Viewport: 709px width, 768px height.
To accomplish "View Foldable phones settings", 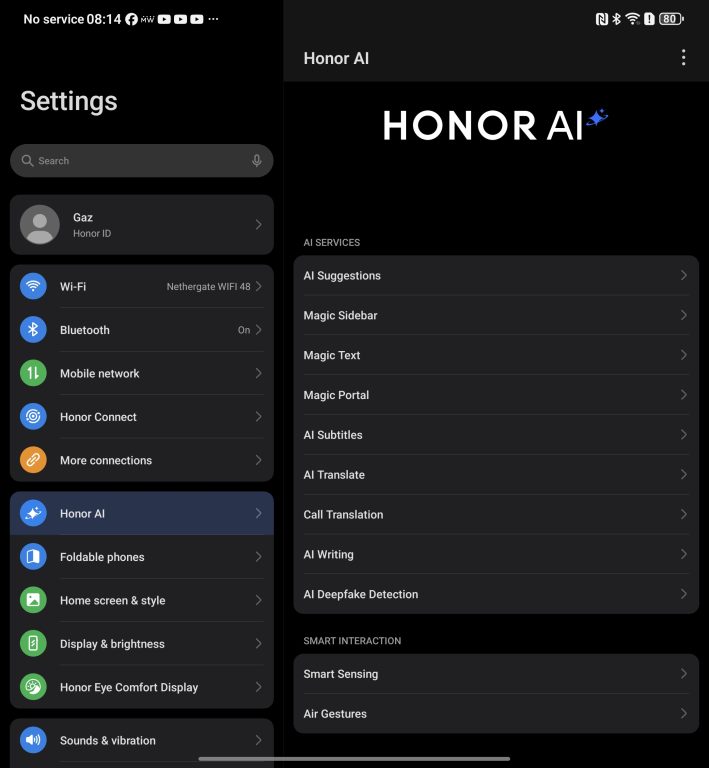I will (x=141, y=557).
